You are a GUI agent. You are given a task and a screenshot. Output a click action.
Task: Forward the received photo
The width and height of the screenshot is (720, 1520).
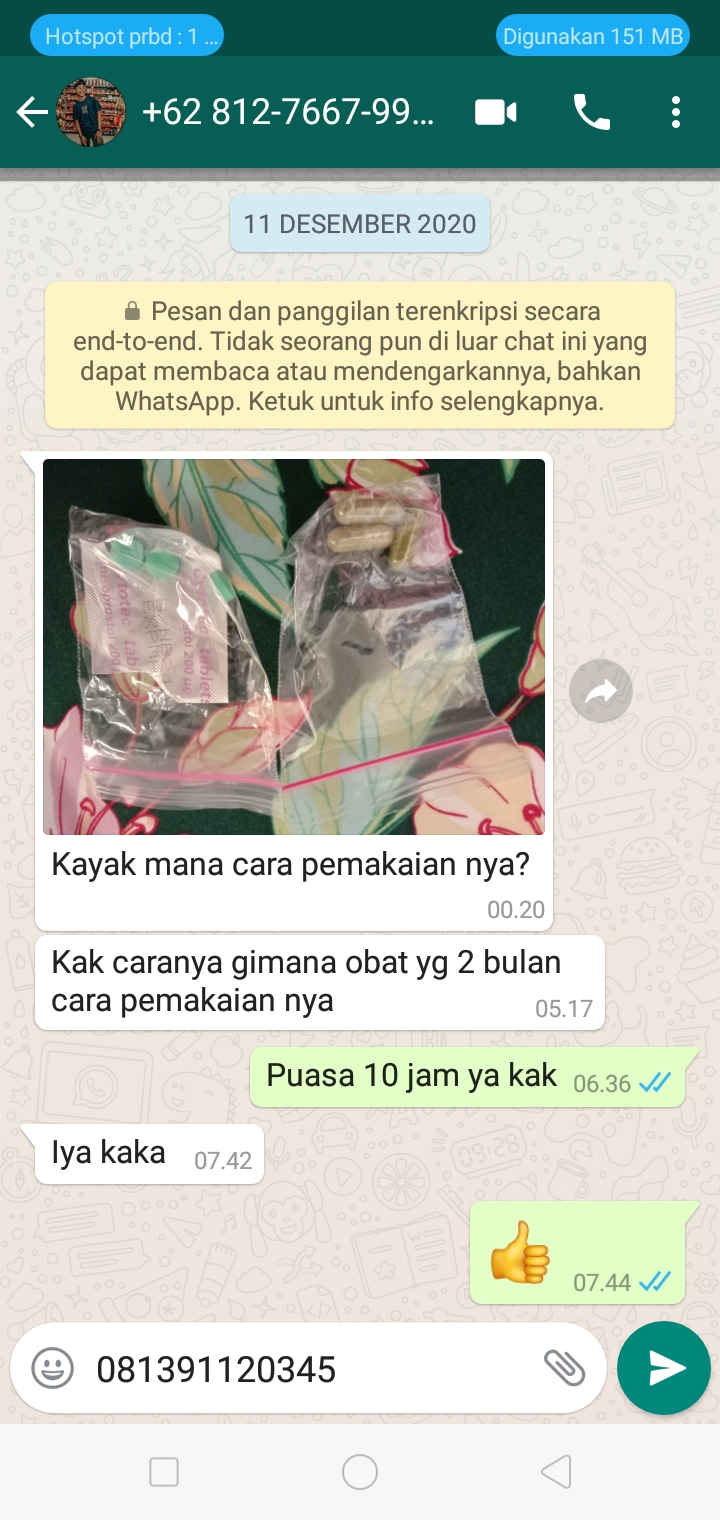pos(600,691)
